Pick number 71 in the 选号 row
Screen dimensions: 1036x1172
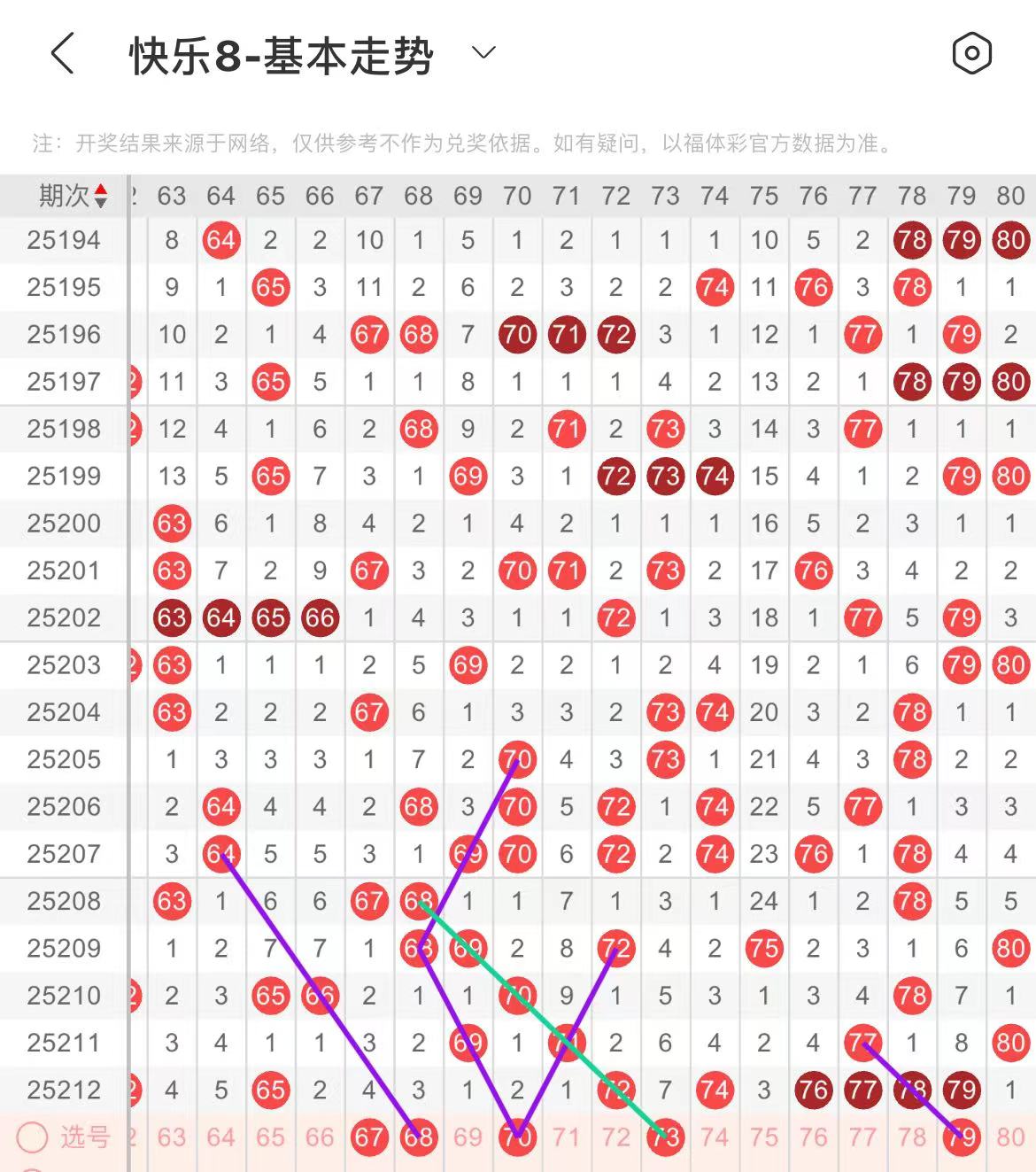(567, 1137)
